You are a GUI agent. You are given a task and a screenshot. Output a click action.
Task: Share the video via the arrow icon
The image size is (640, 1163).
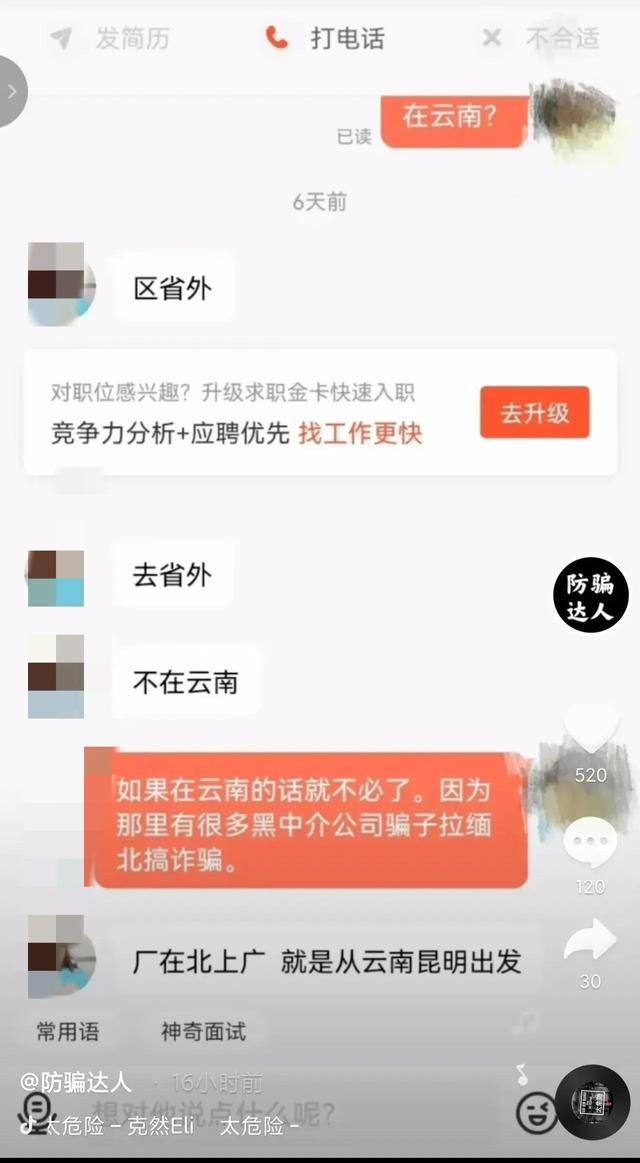click(590, 940)
